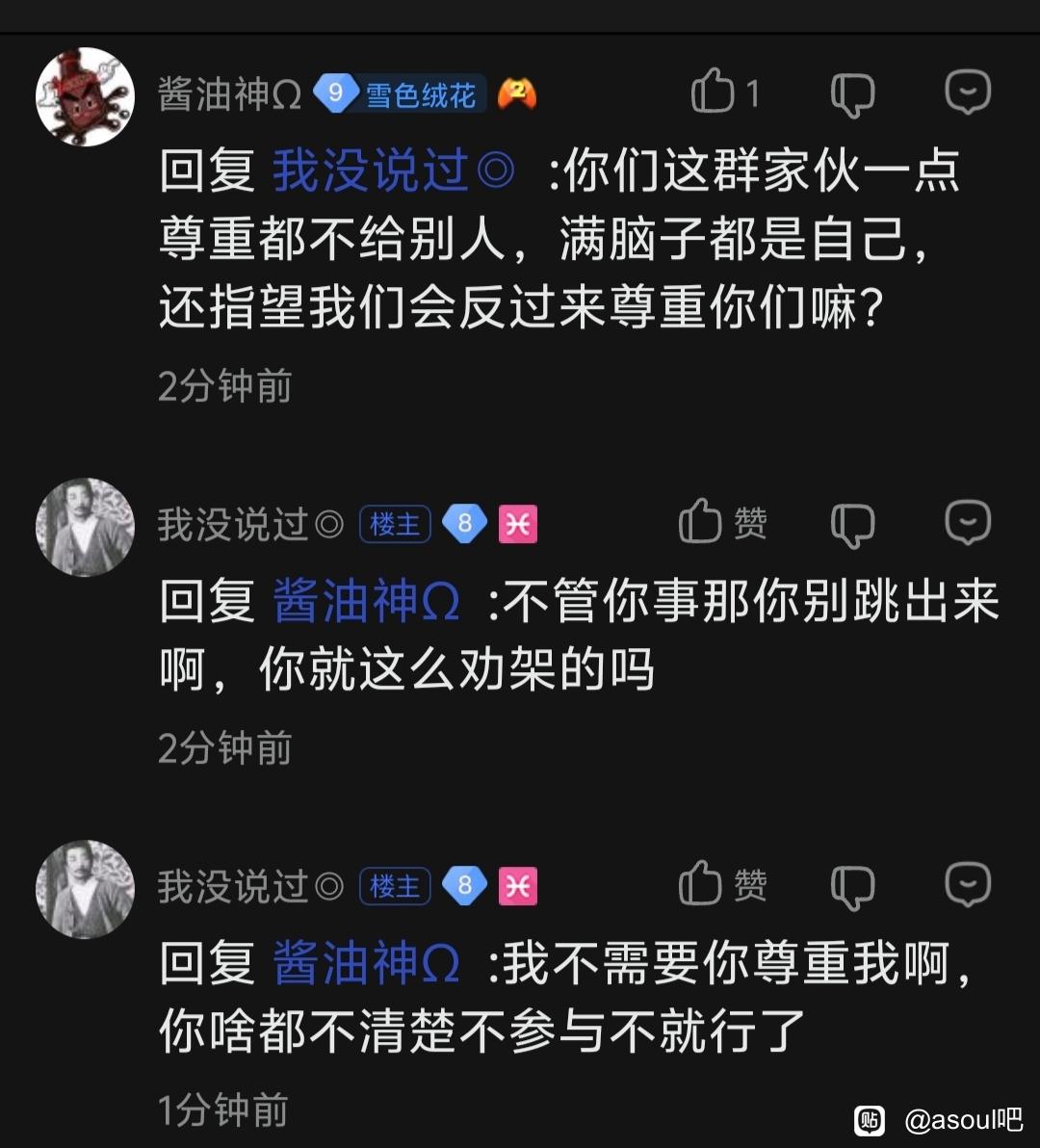The height and width of the screenshot is (1148, 1040).
Task: Tap the 酱油神Ω mention in the 不需要你尊重 comment
Action: 366,964
